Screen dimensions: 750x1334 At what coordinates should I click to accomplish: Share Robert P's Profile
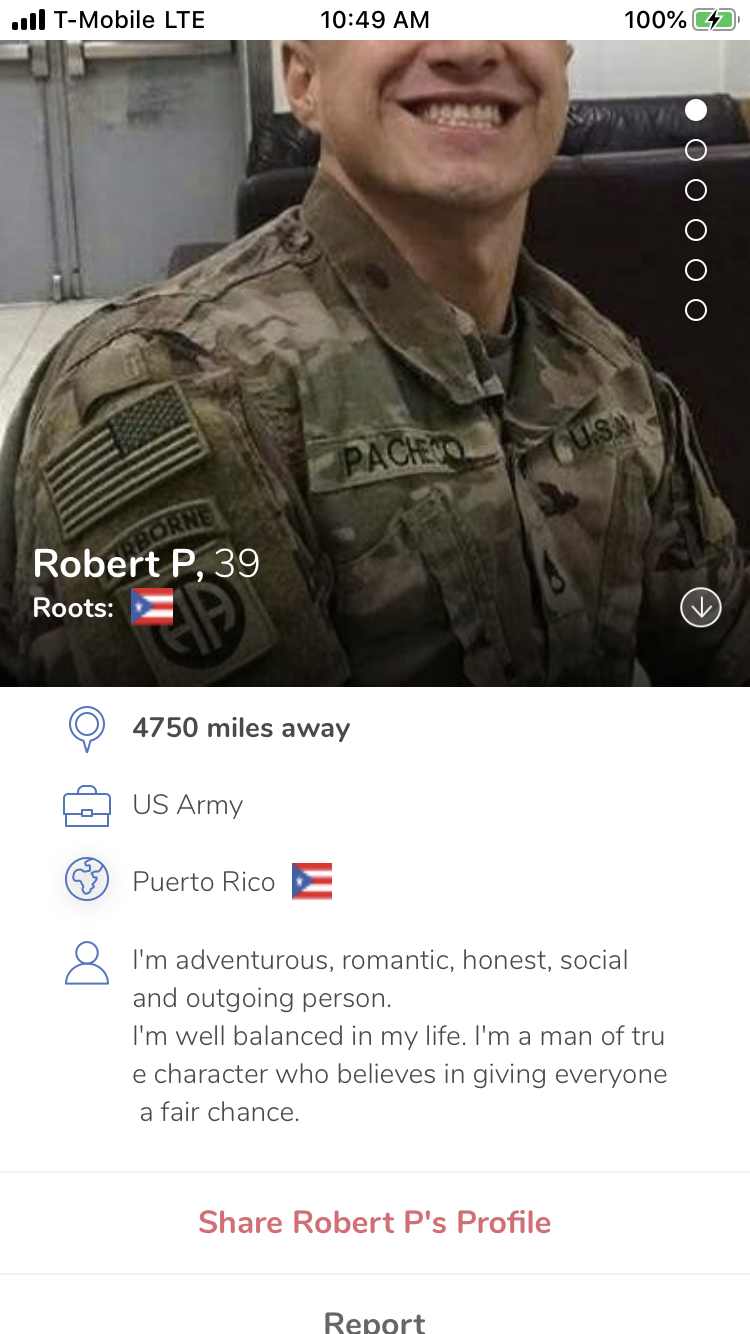click(x=375, y=1222)
